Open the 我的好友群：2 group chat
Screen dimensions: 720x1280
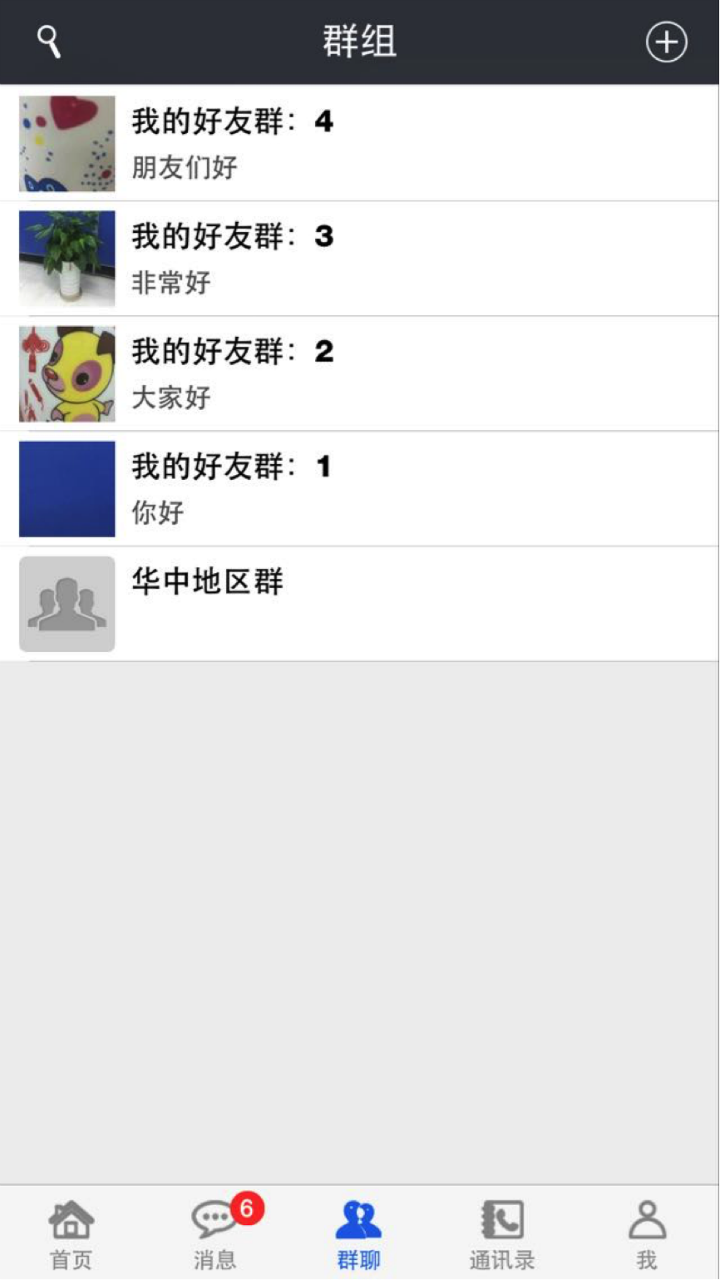pos(360,374)
